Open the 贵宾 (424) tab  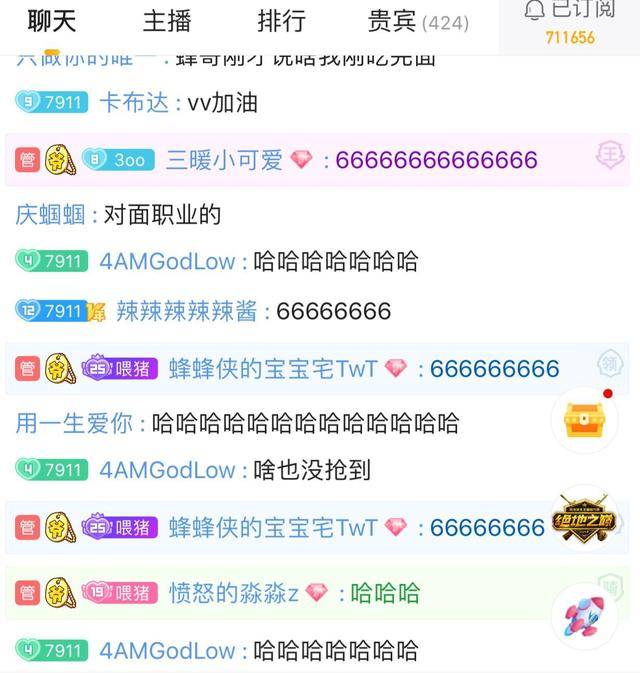tap(418, 21)
